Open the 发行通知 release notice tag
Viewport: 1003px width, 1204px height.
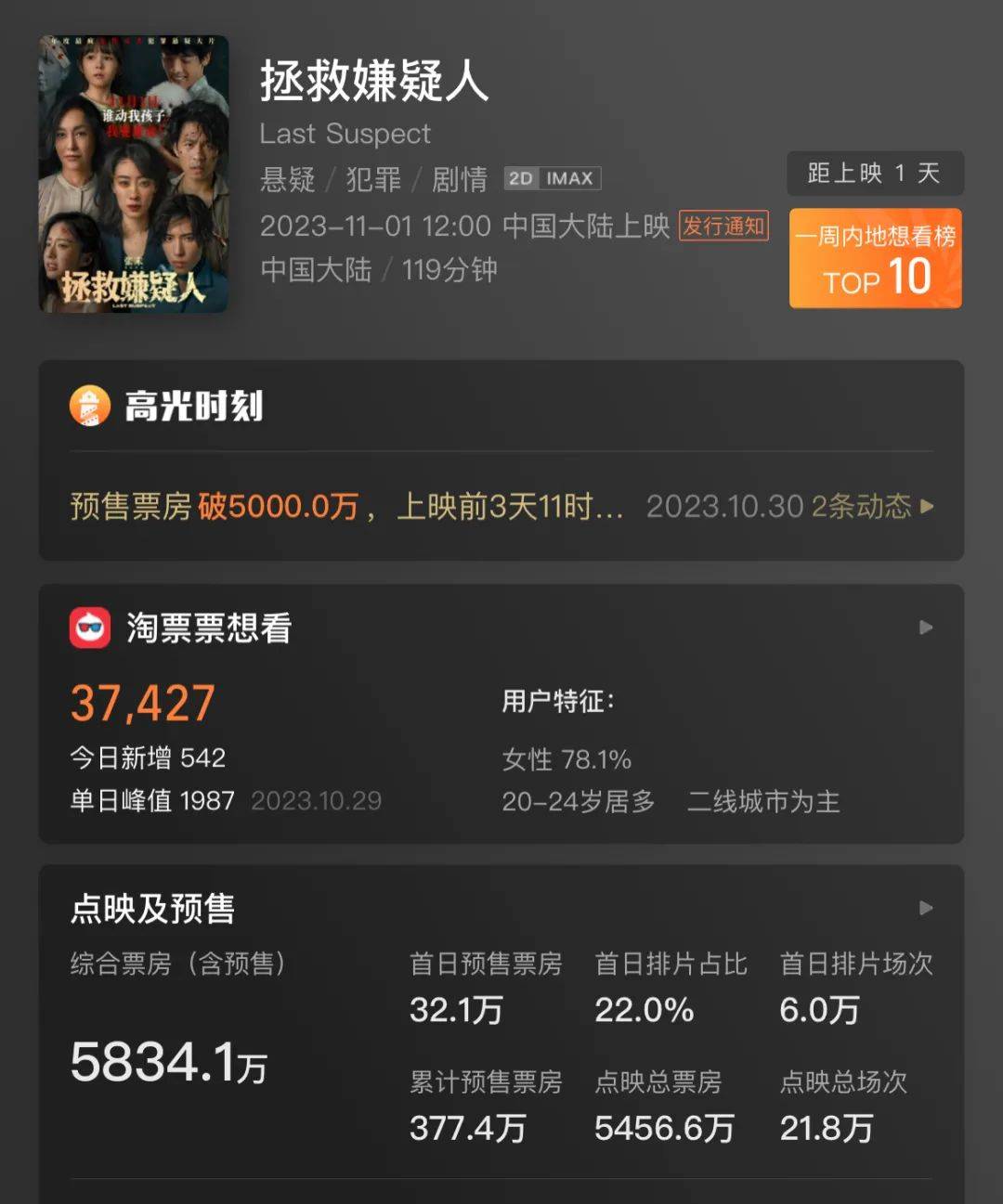point(723,227)
